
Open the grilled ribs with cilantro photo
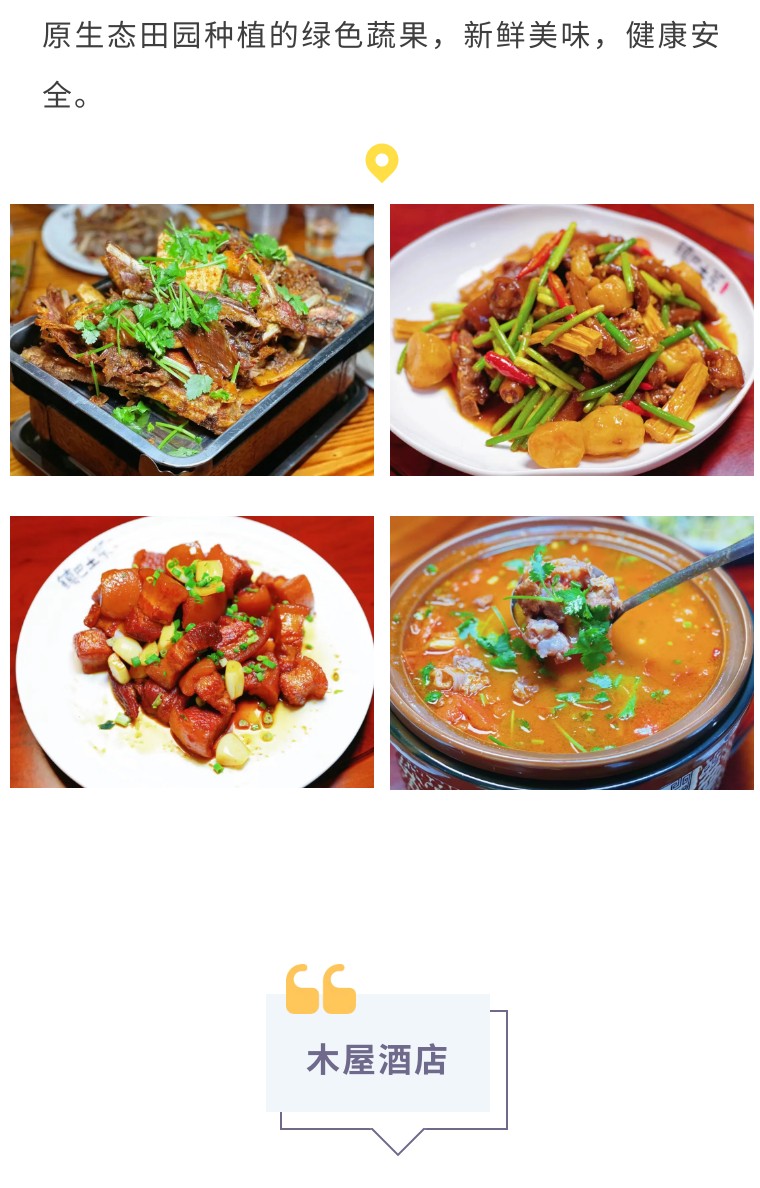192,340
